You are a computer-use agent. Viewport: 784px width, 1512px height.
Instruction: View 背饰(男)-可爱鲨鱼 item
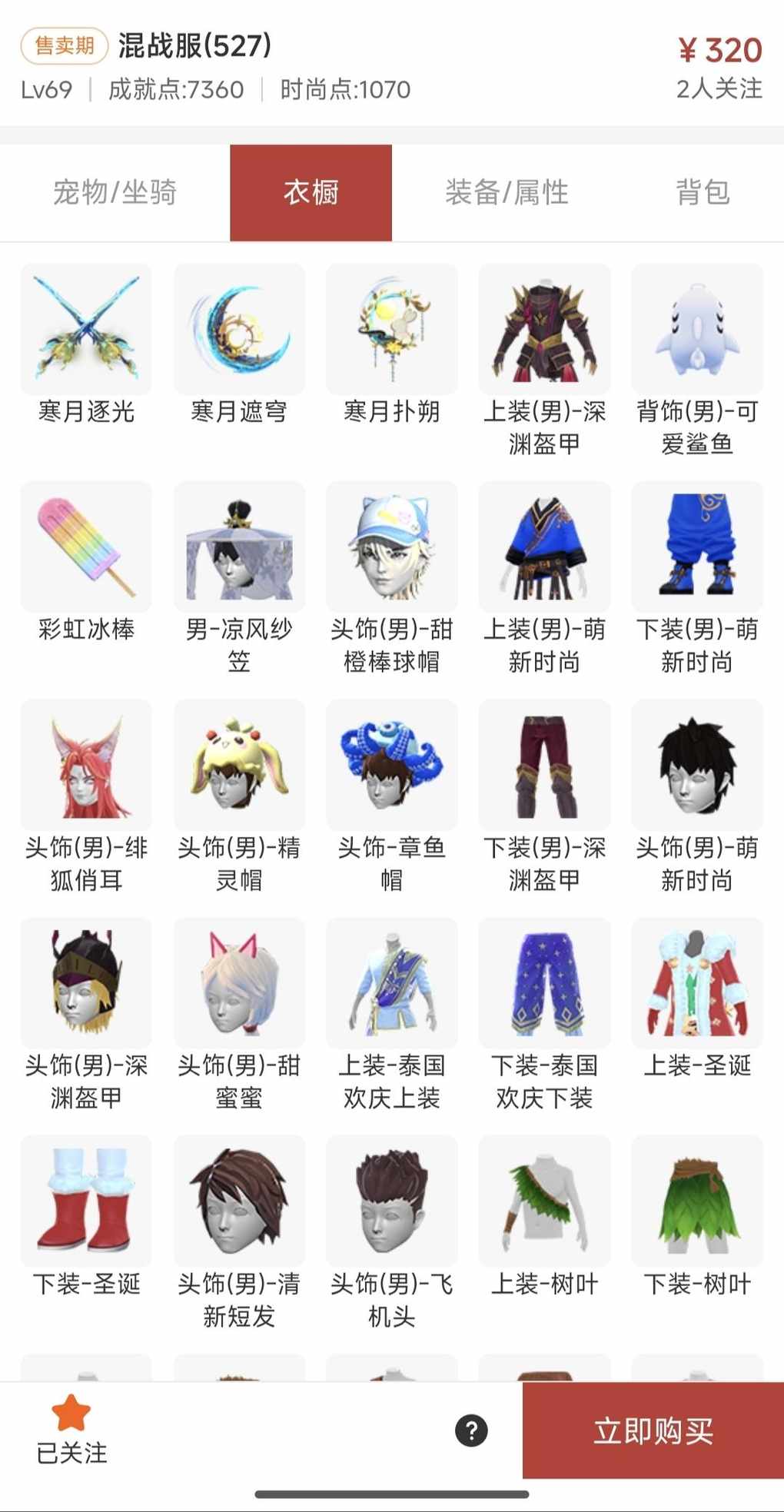click(x=697, y=330)
